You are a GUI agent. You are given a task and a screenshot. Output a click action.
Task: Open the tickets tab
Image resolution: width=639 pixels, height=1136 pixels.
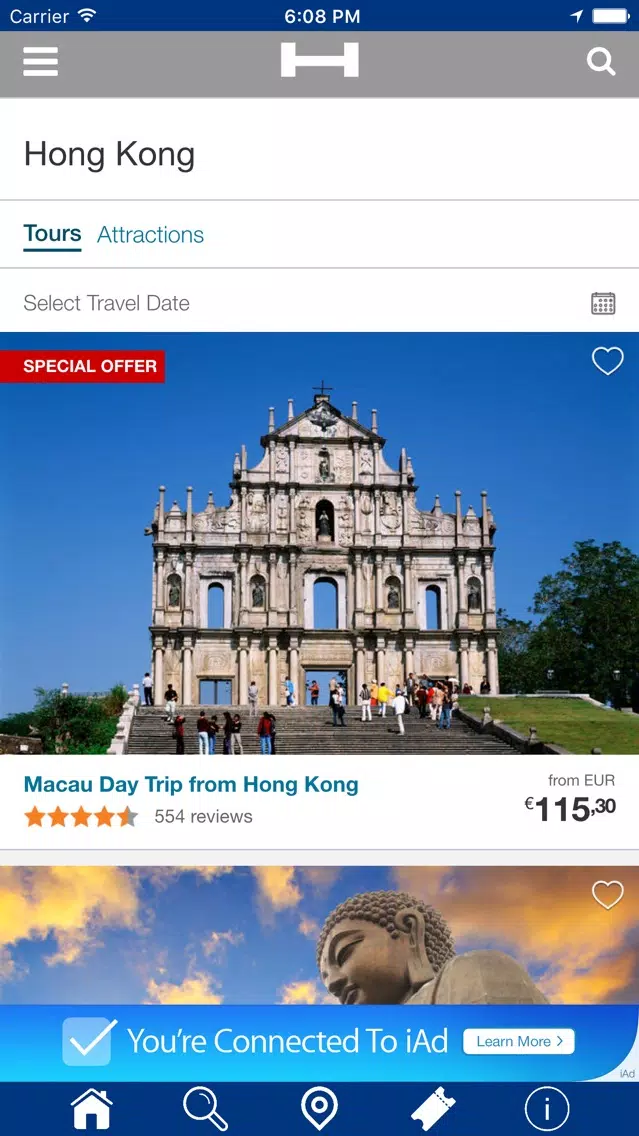pyautogui.click(x=433, y=1109)
